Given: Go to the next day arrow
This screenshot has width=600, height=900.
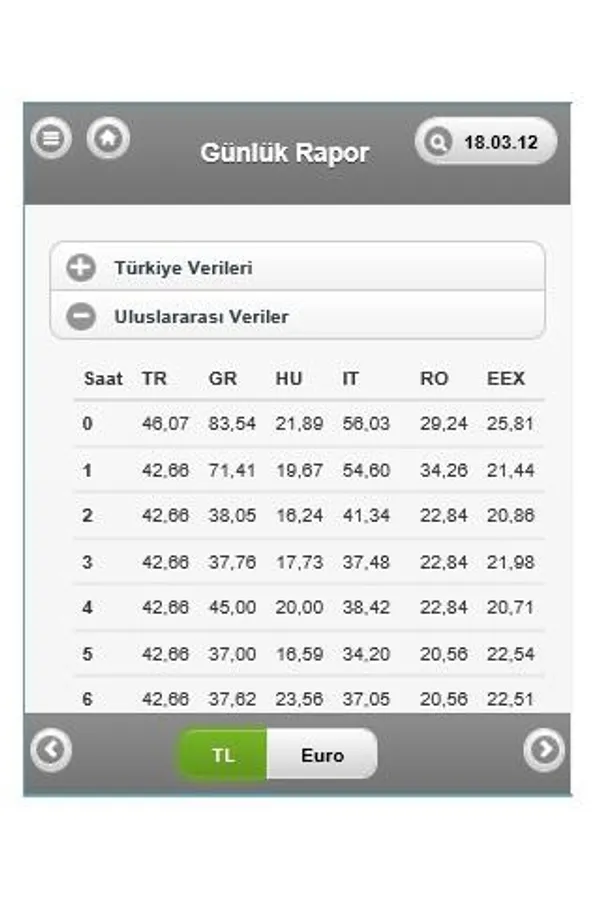Looking at the screenshot, I should click(x=544, y=750).
